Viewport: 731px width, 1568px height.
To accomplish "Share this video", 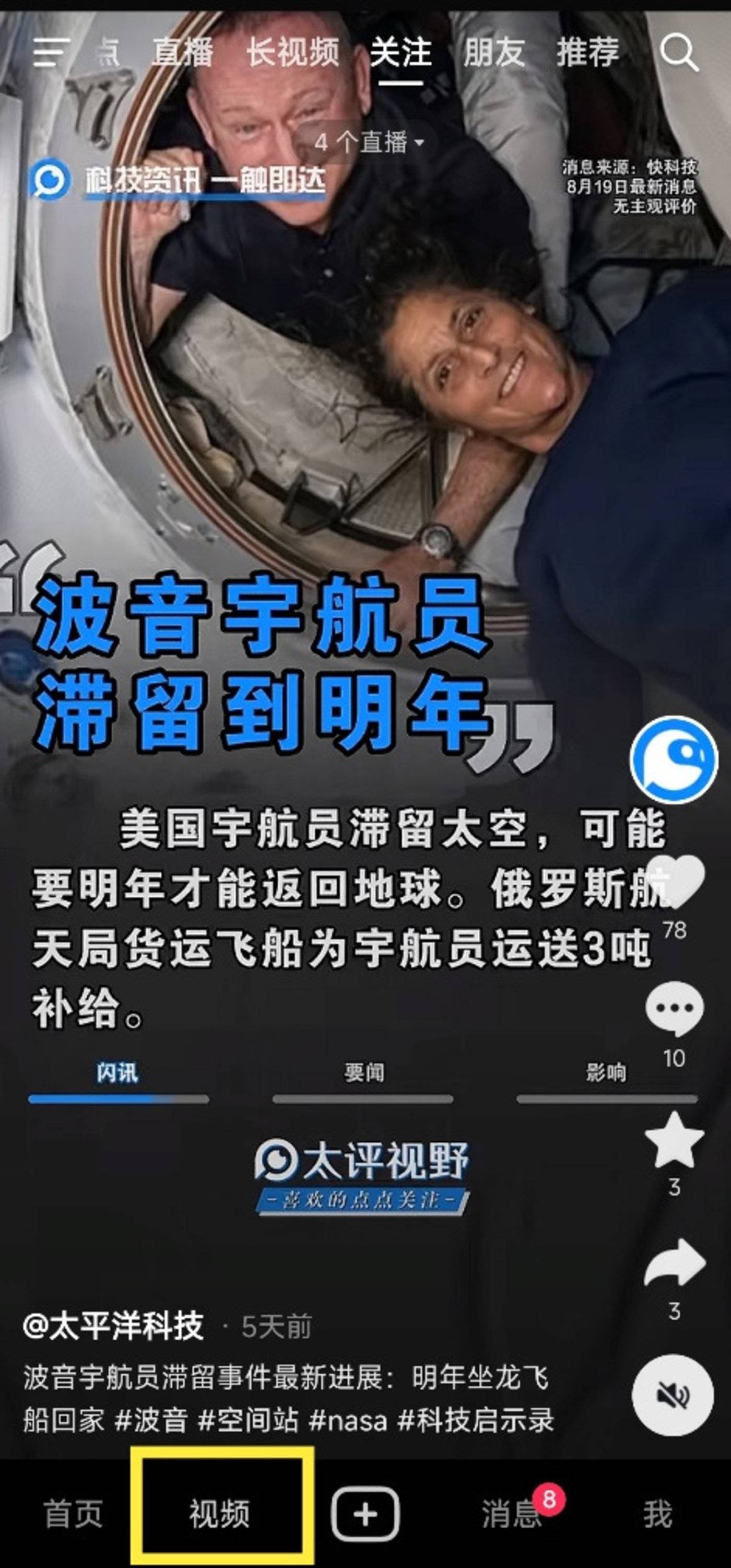I will pos(674,1262).
